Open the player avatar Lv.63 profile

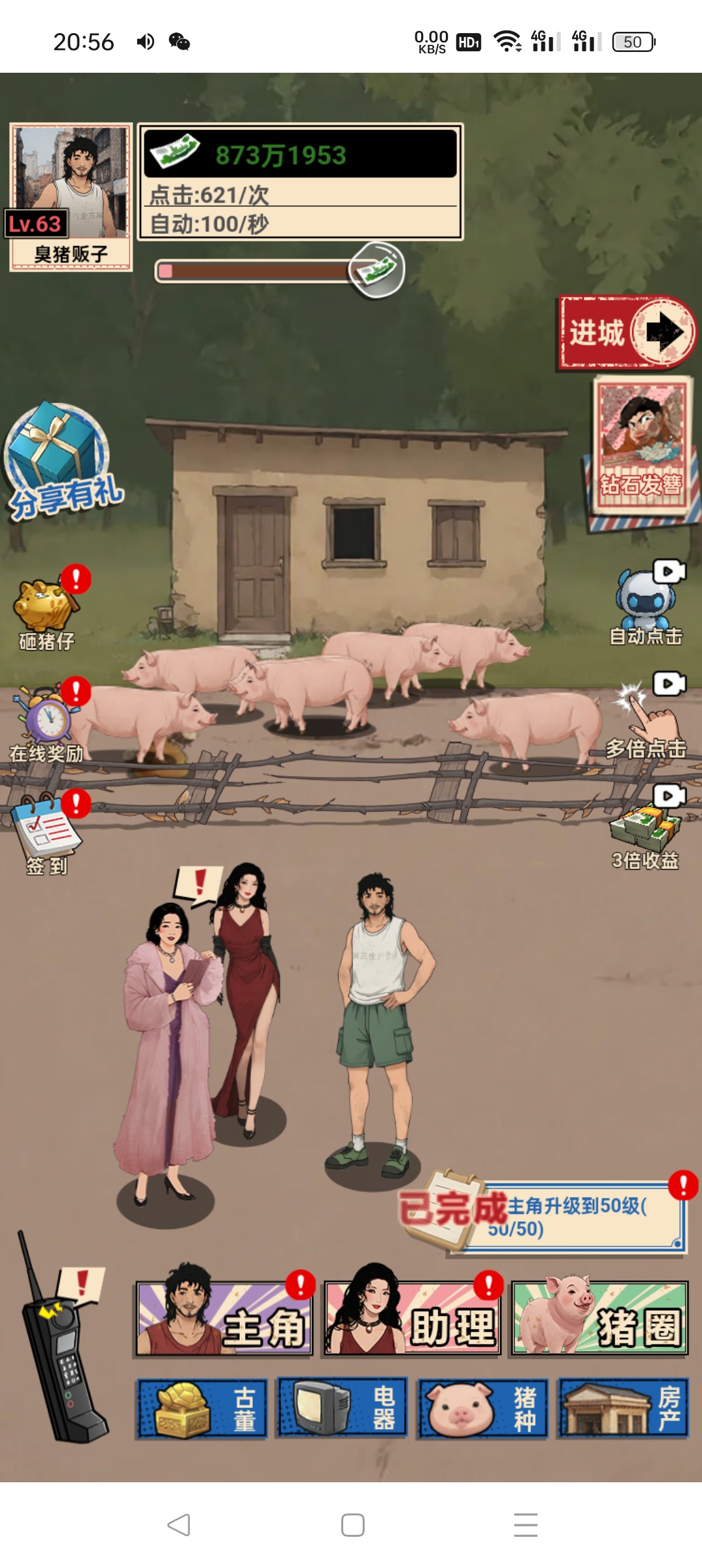click(70, 195)
